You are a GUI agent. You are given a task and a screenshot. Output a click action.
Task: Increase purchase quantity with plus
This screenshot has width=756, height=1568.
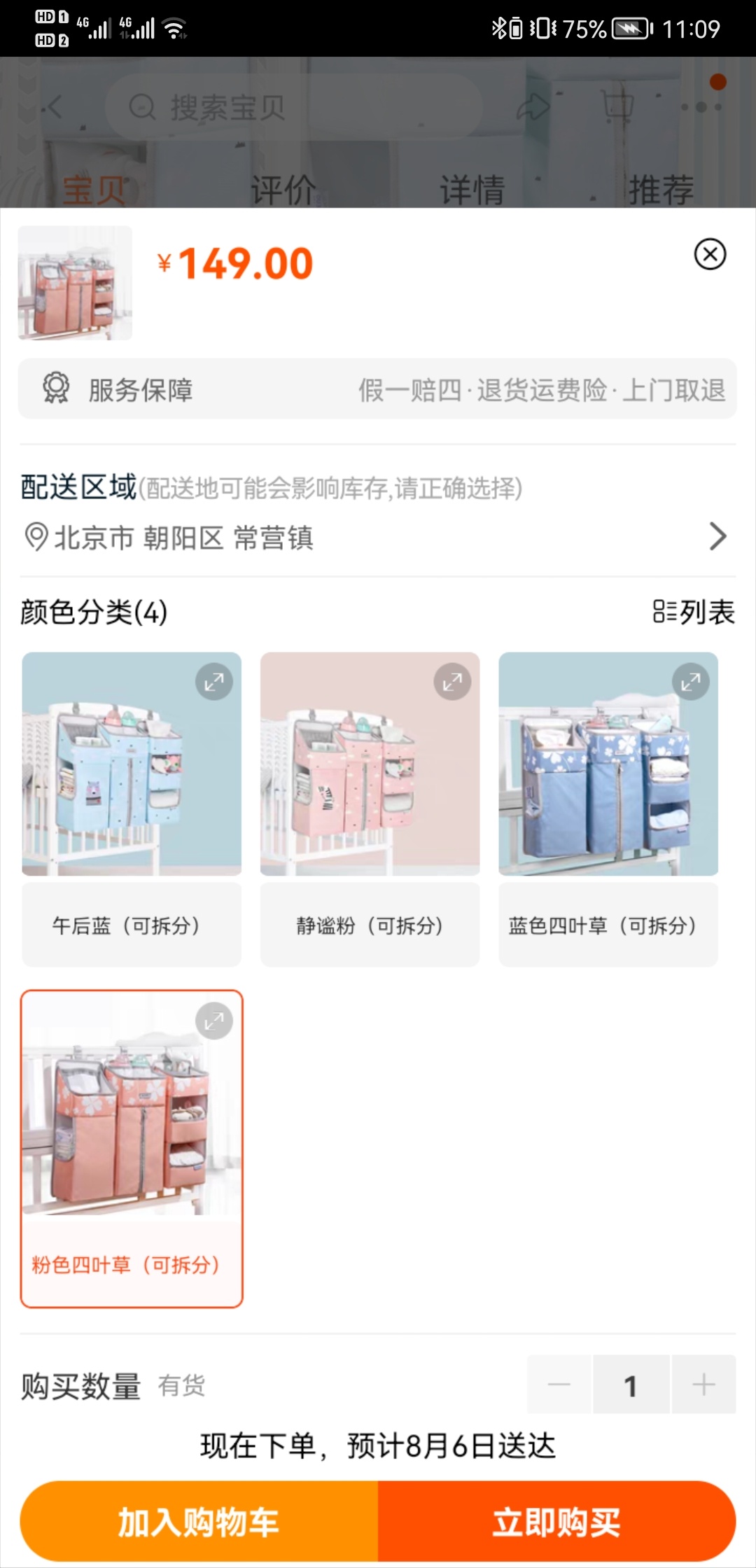(703, 1385)
